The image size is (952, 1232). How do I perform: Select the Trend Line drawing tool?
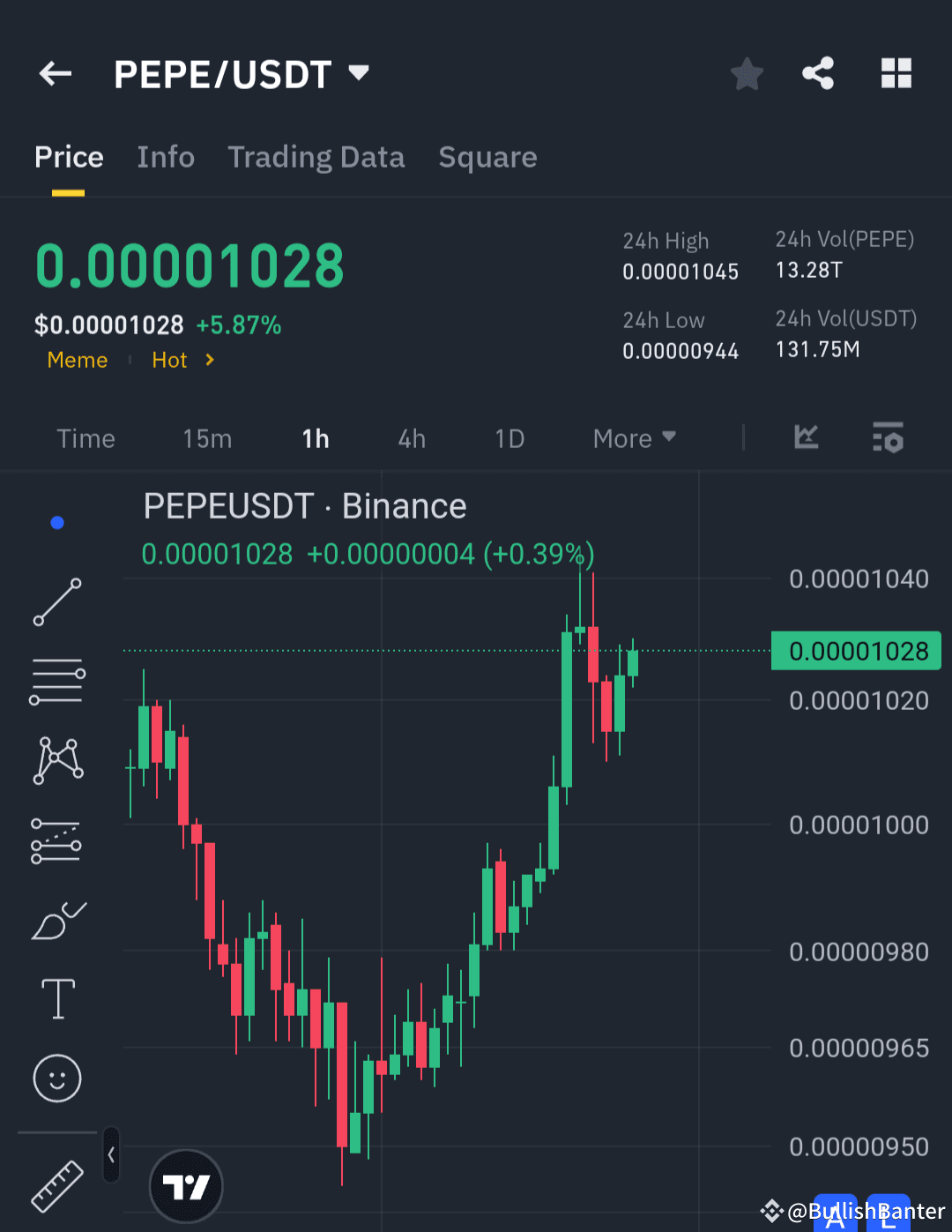[x=56, y=603]
